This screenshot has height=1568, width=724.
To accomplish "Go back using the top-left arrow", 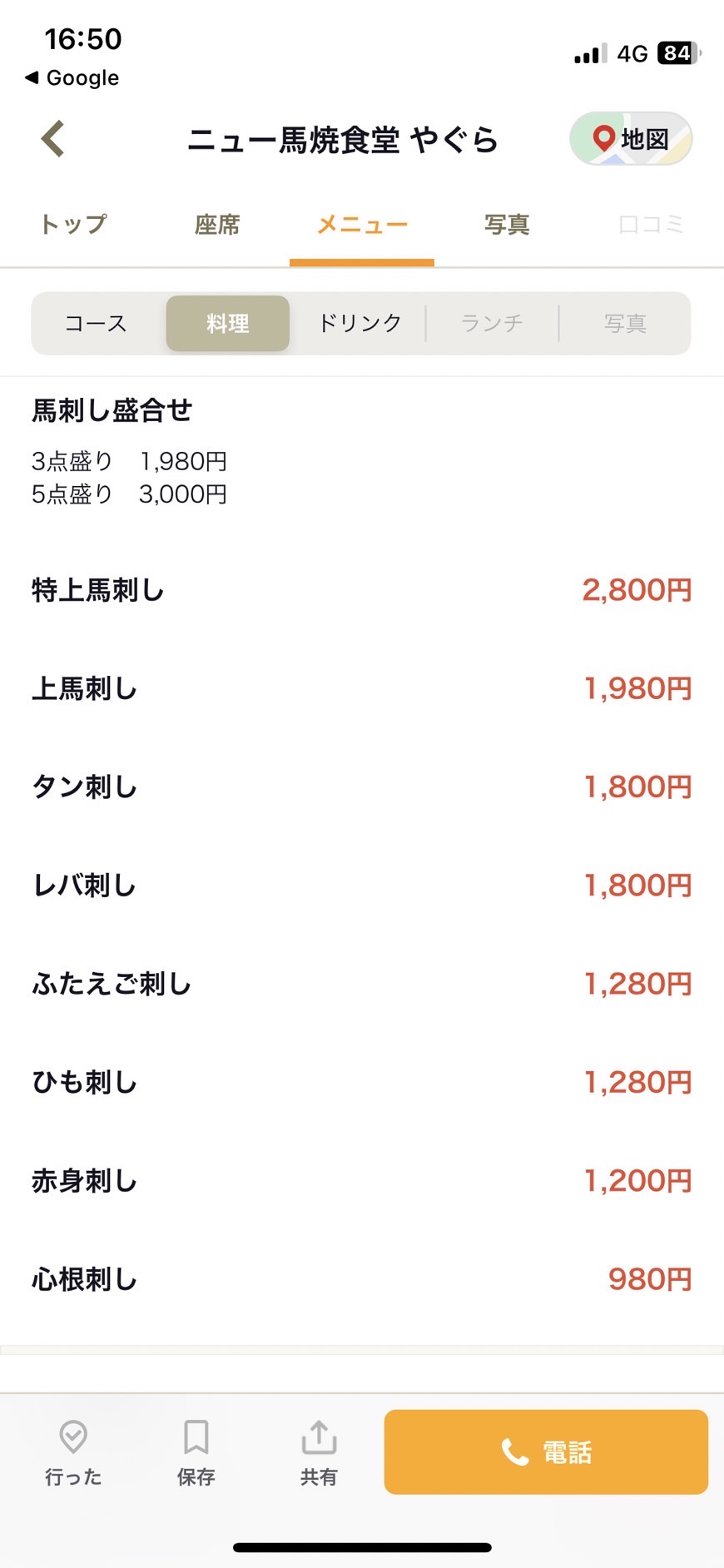I will [53, 139].
